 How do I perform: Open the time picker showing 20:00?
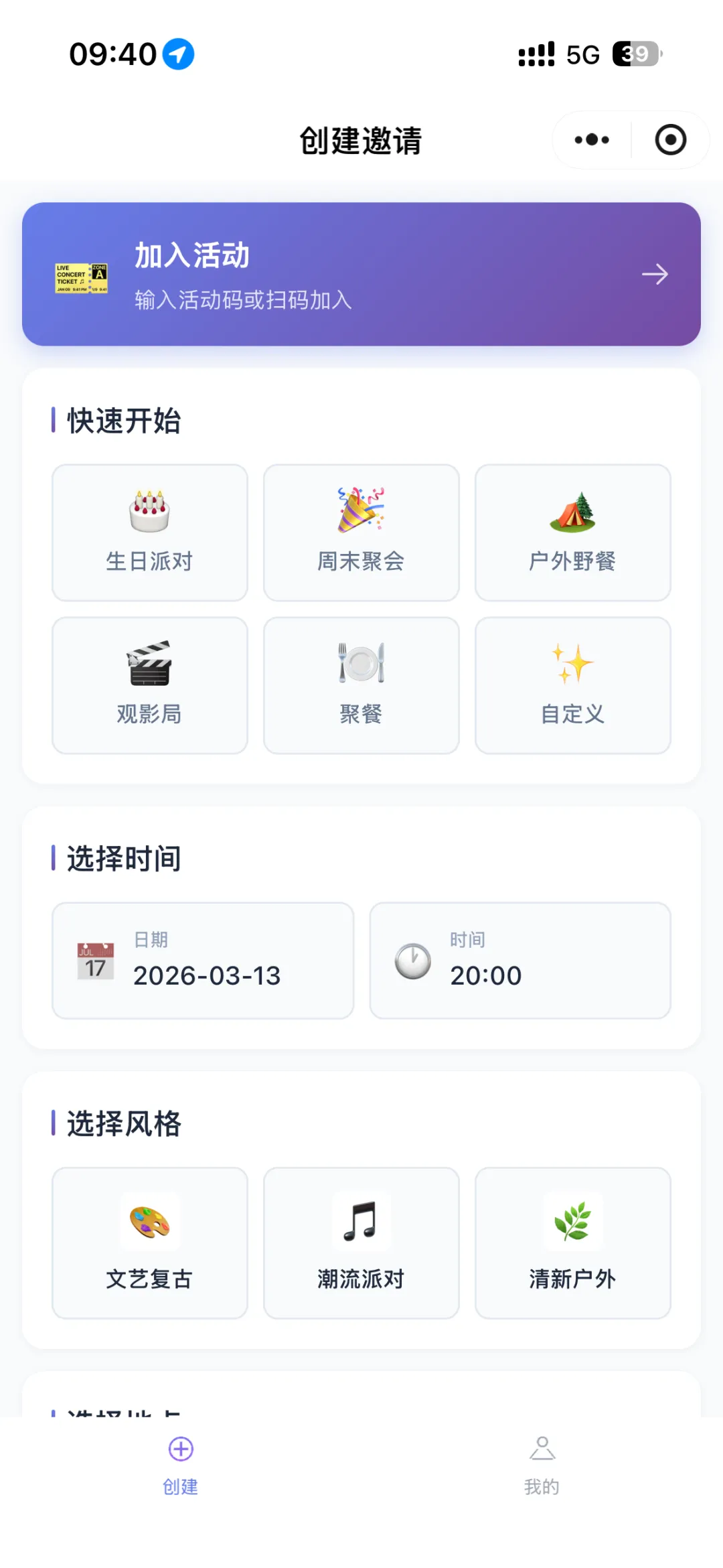[x=520, y=961]
